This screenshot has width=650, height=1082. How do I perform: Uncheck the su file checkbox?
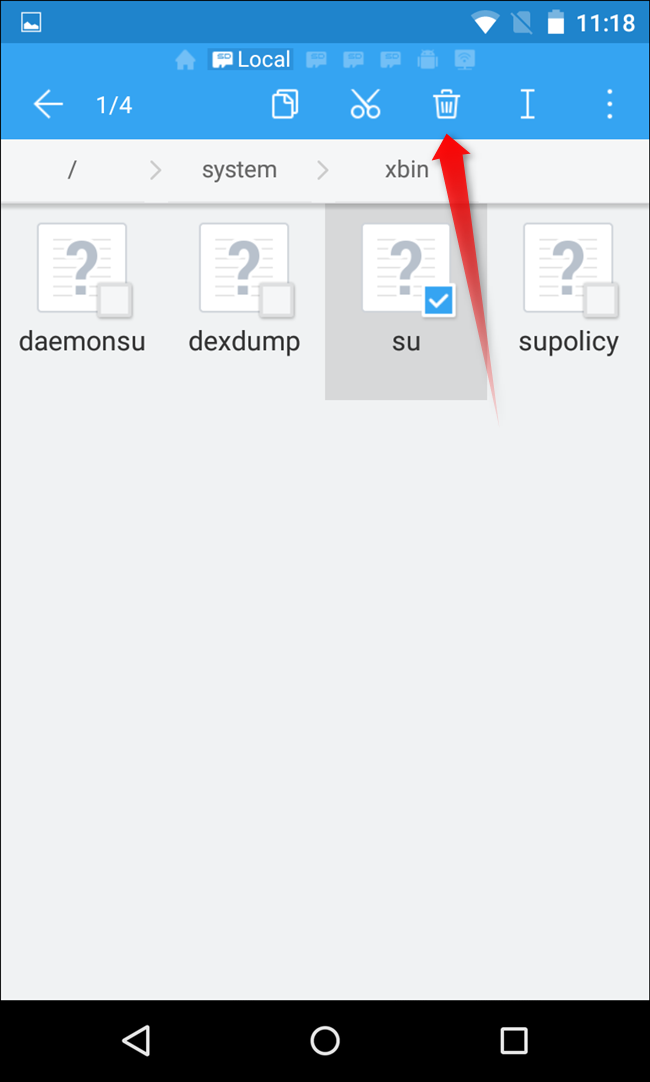[438, 300]
